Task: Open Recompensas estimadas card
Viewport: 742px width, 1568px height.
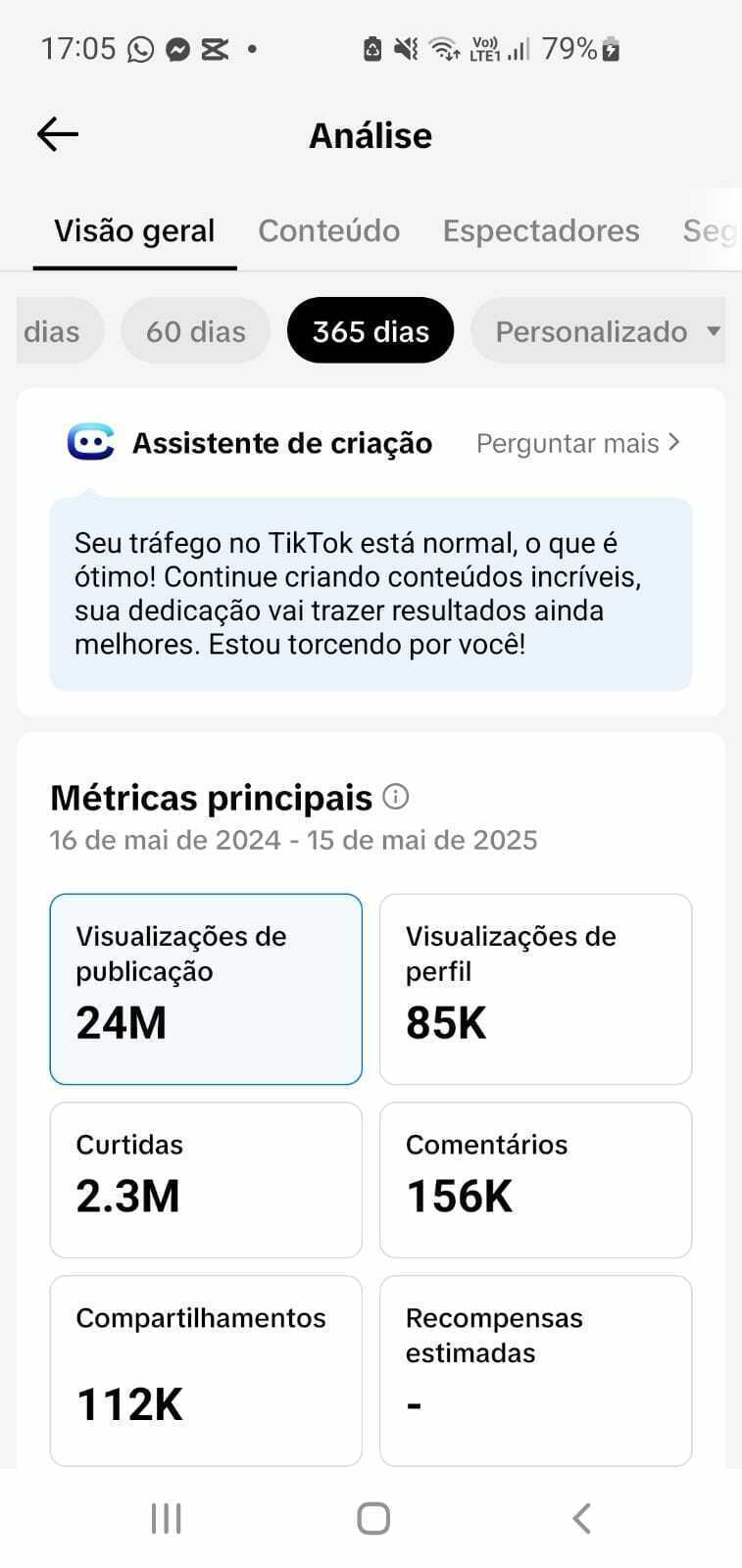Action: (x=535, y=1370)
